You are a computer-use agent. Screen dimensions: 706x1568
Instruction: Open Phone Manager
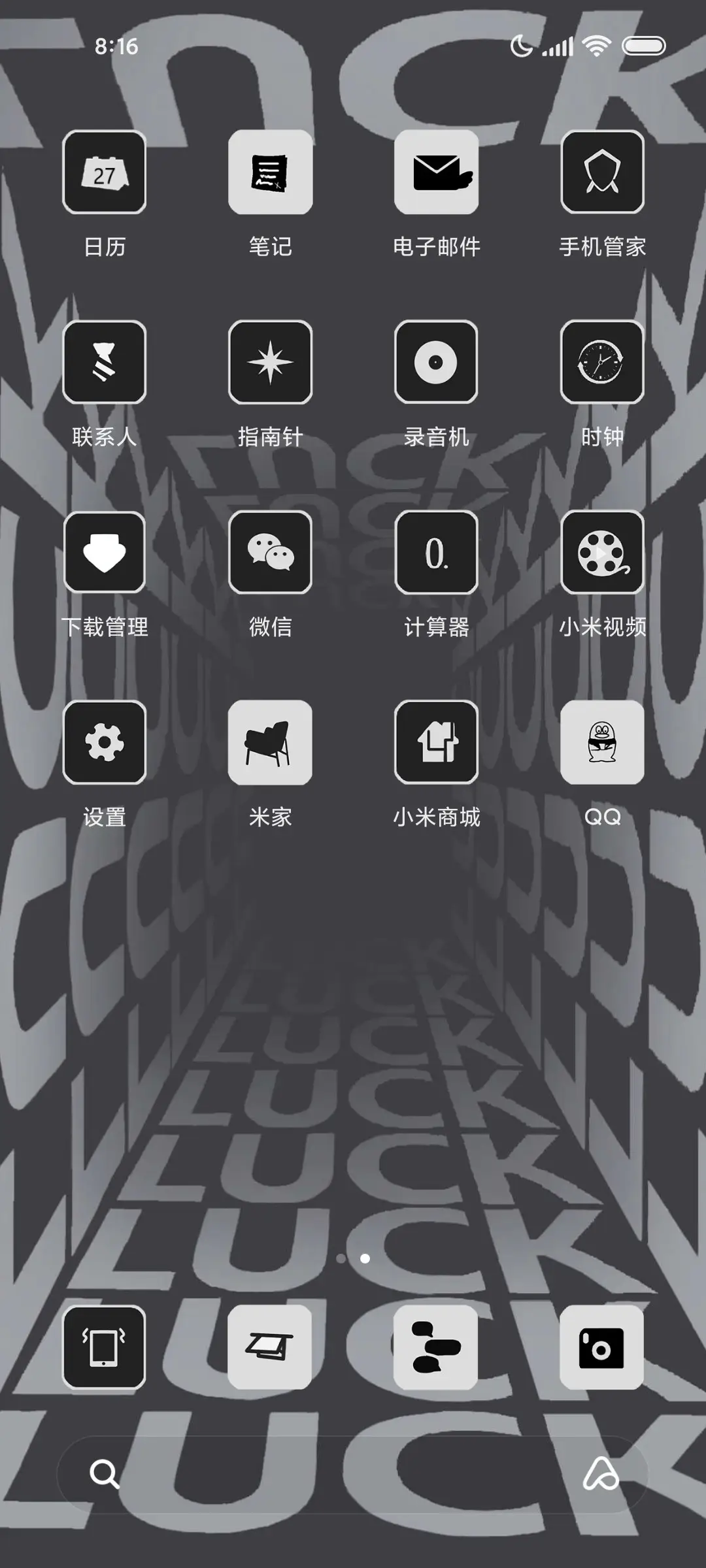tap(602, 171)
